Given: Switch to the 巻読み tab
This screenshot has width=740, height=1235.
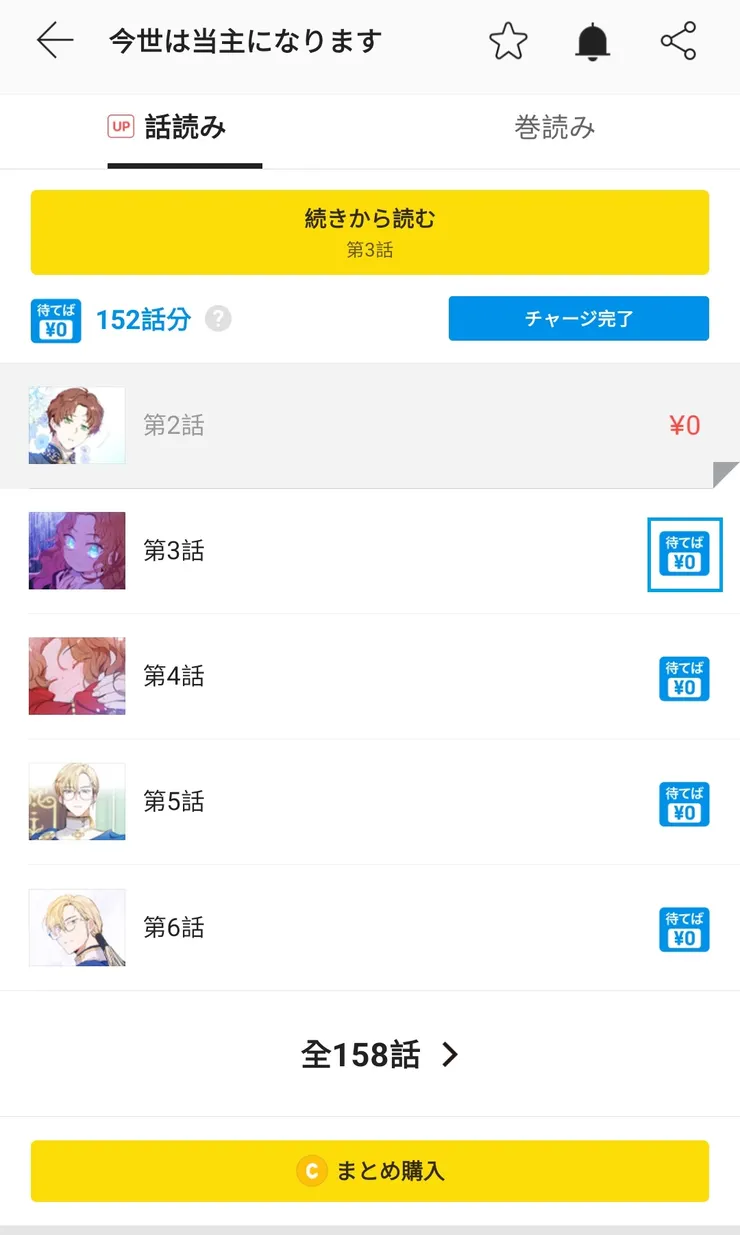Looking at the screenshot, I should point(555,127).
